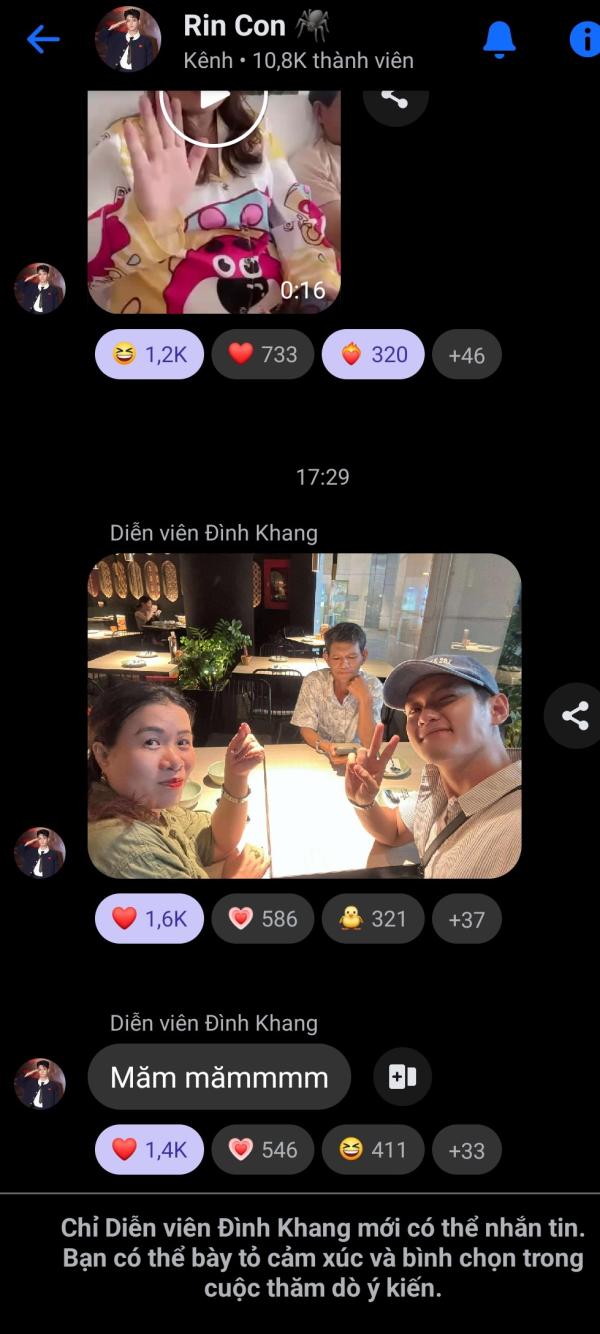Tap the laughing reaction showing 411
This screenshot has height=1334, width=600.
pos(373,1150)
